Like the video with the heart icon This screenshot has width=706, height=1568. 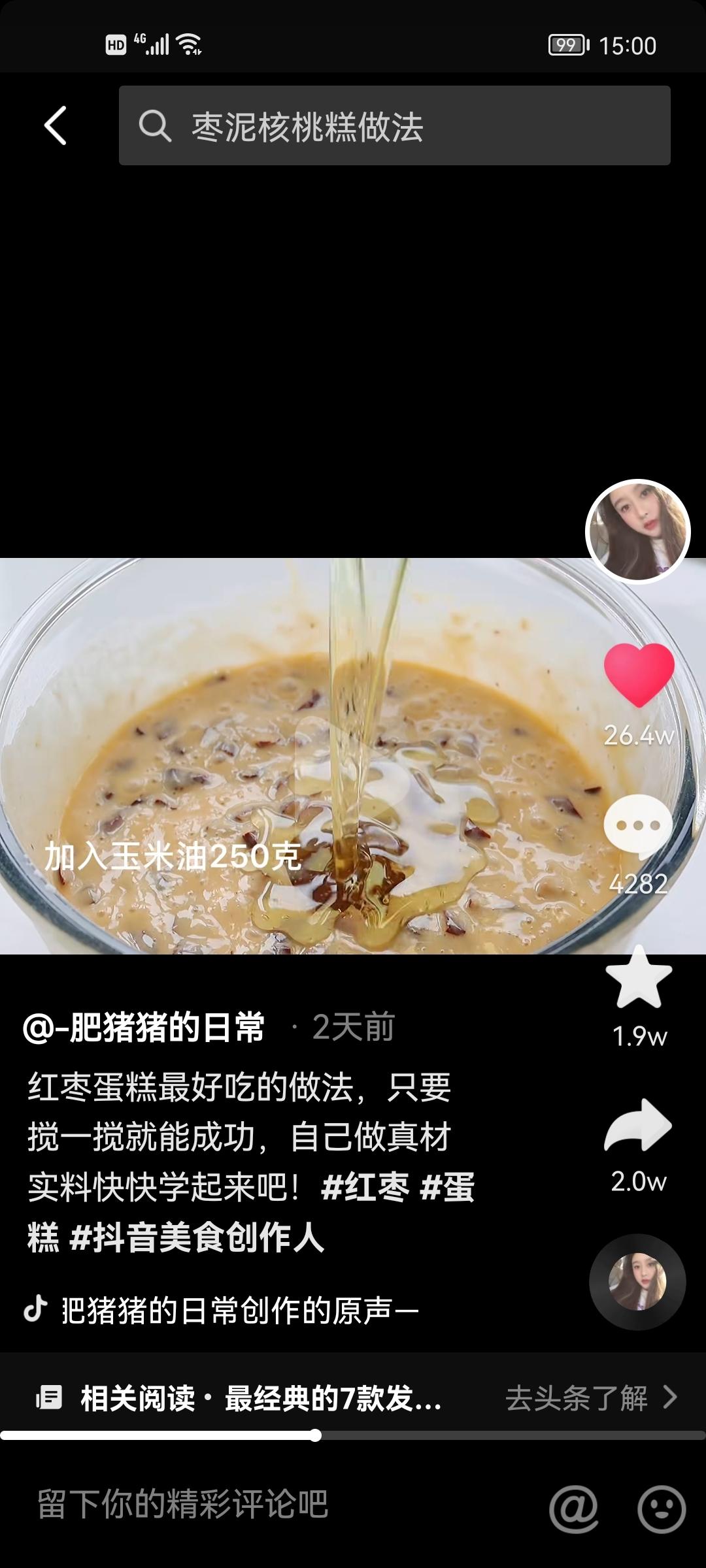pos(639,676)
